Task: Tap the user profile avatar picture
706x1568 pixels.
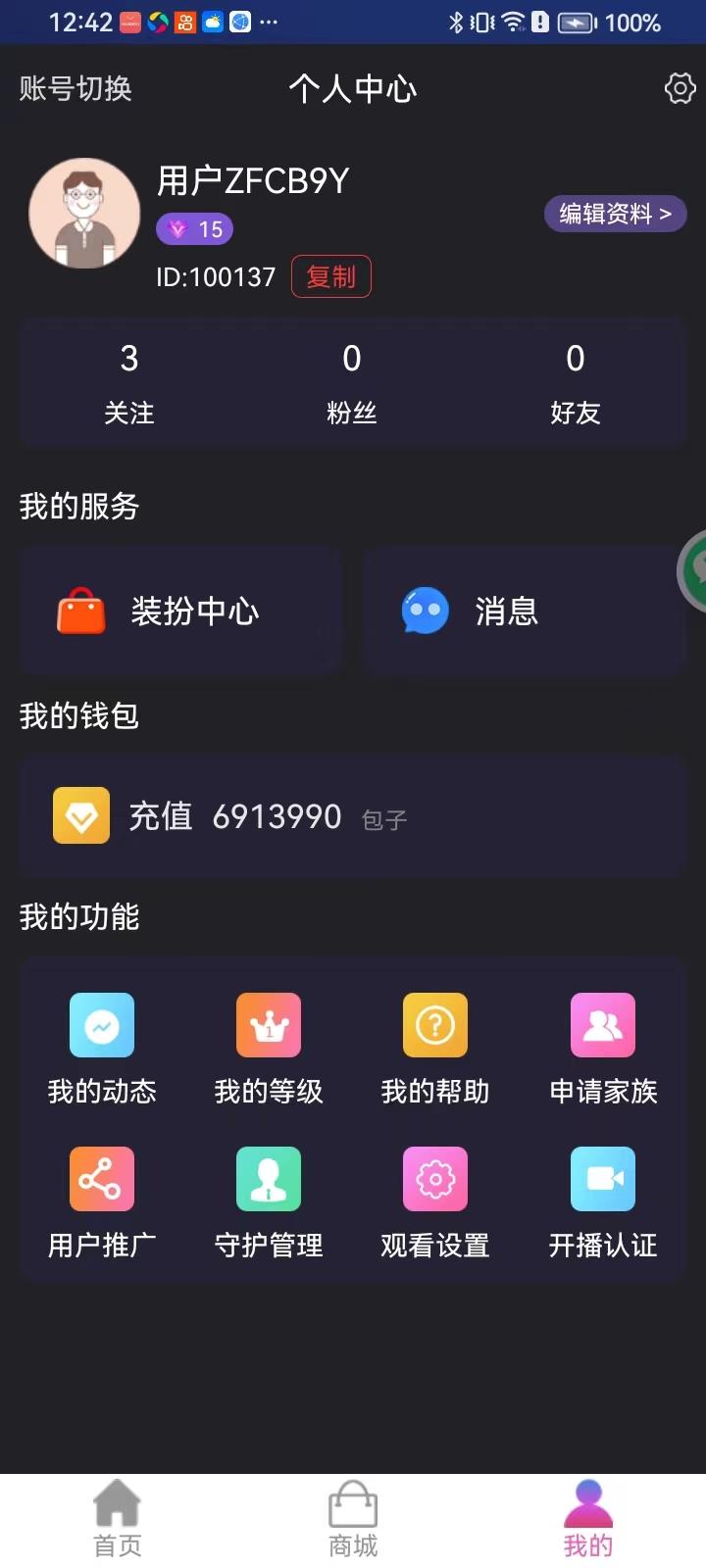Action: (x=84, y=213)
